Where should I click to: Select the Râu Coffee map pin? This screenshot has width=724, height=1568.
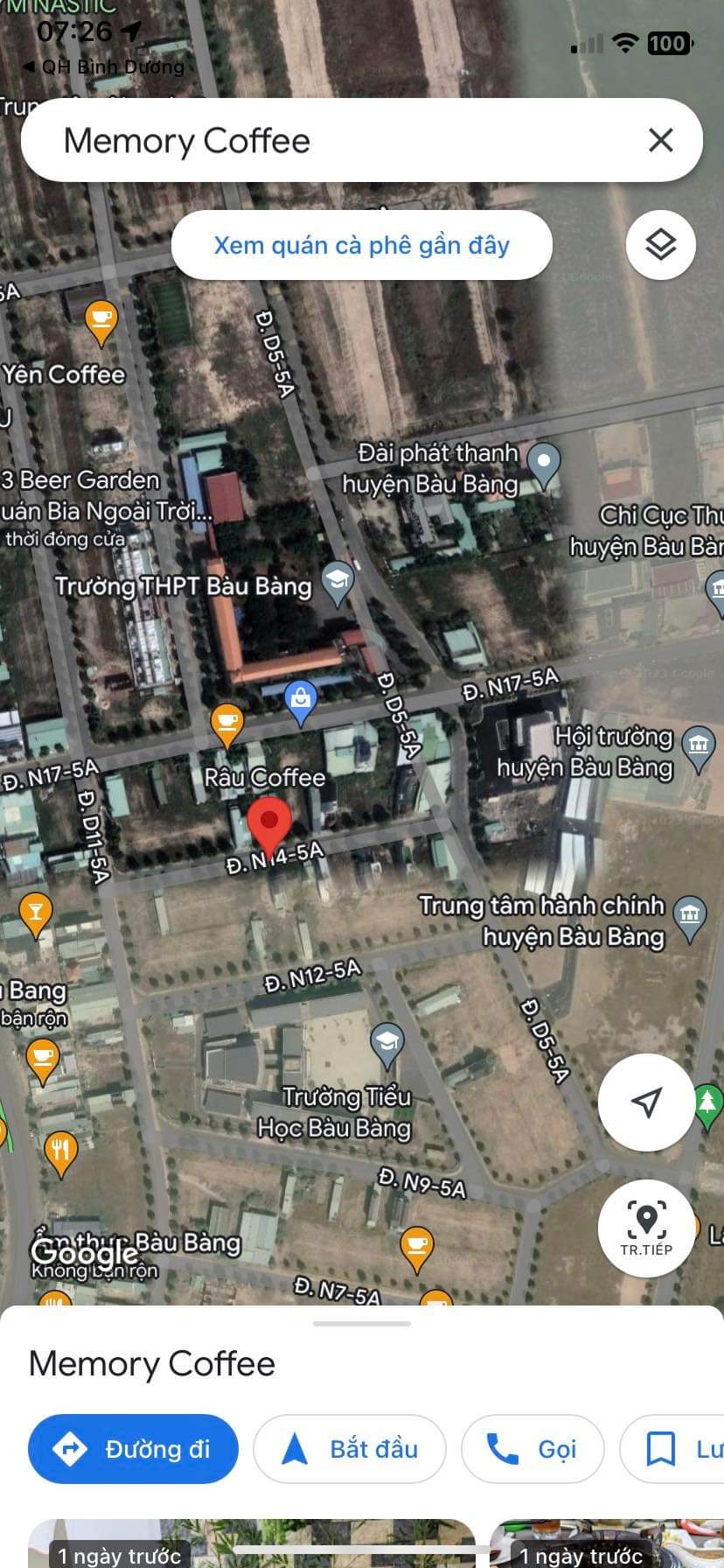click(x=227, y=724)
